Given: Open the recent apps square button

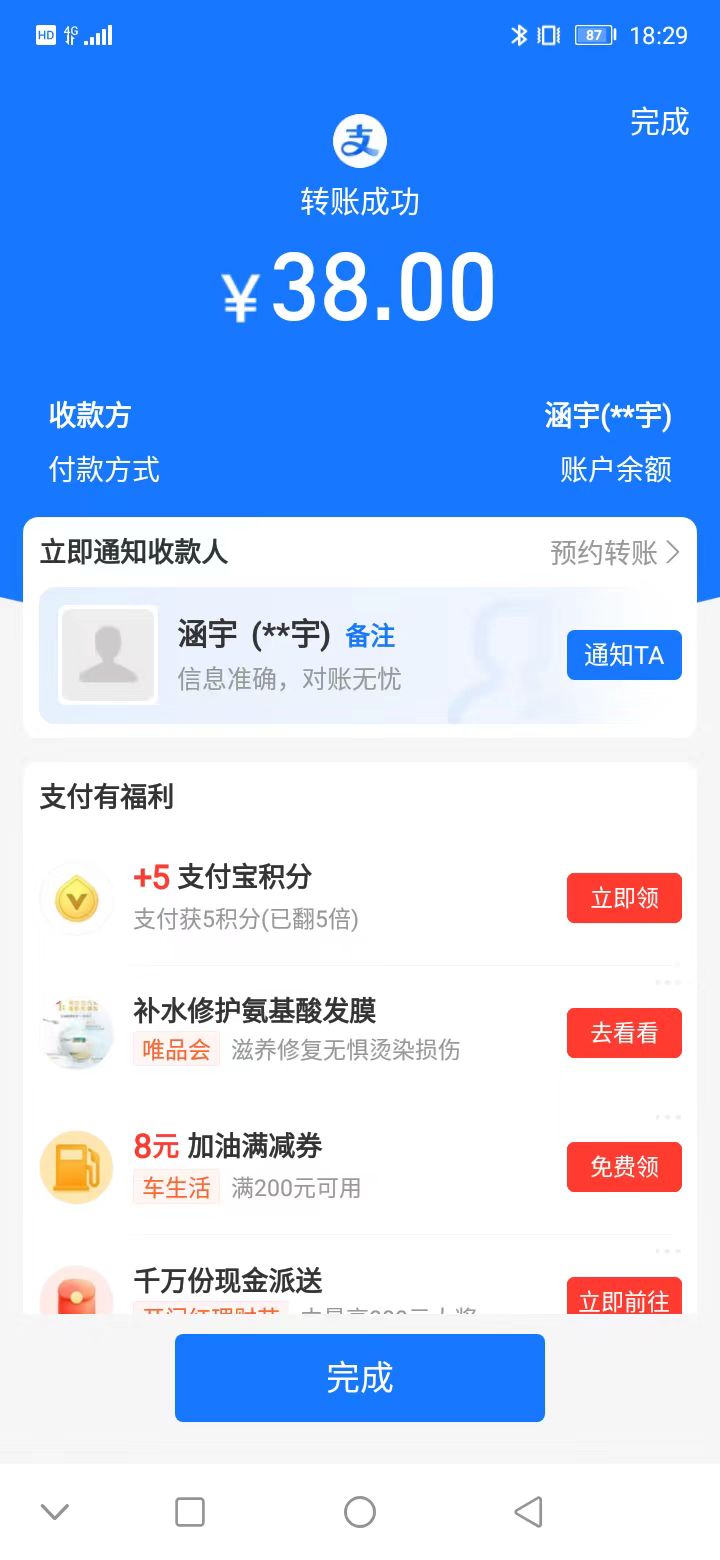Looking at the screenshot, I should 190,1512.
